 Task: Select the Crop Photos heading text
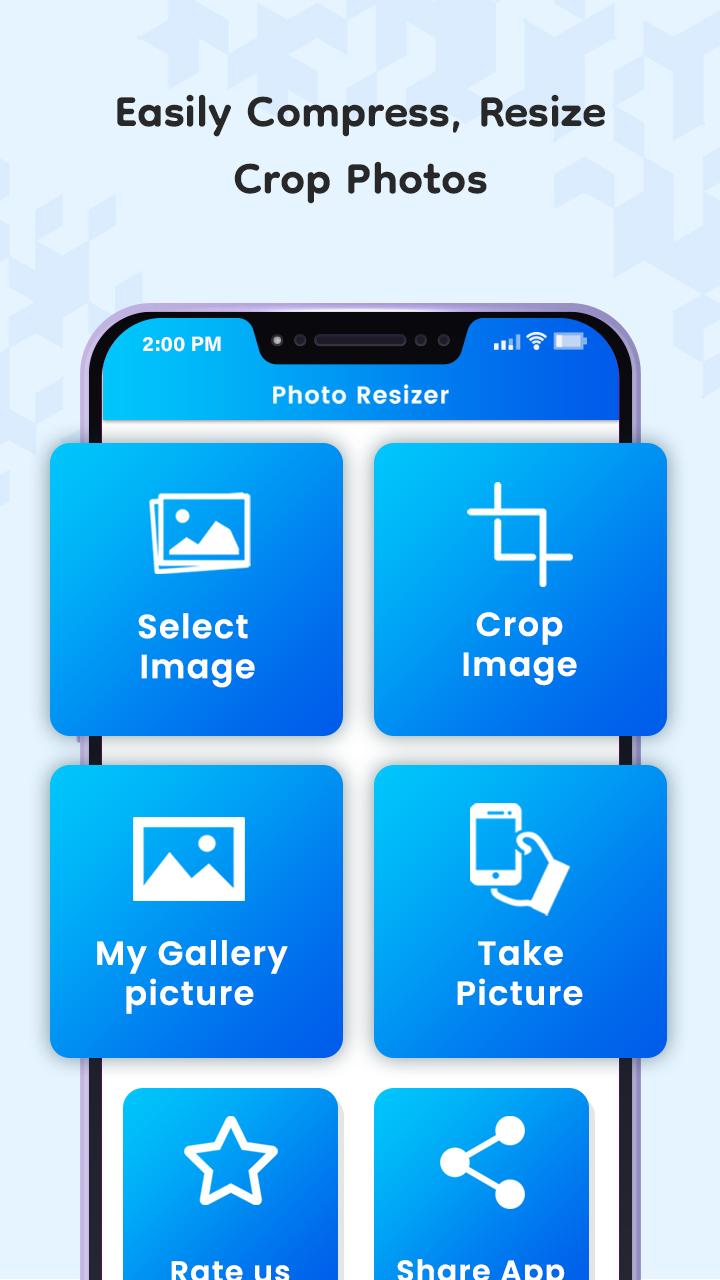click(360, 180)
